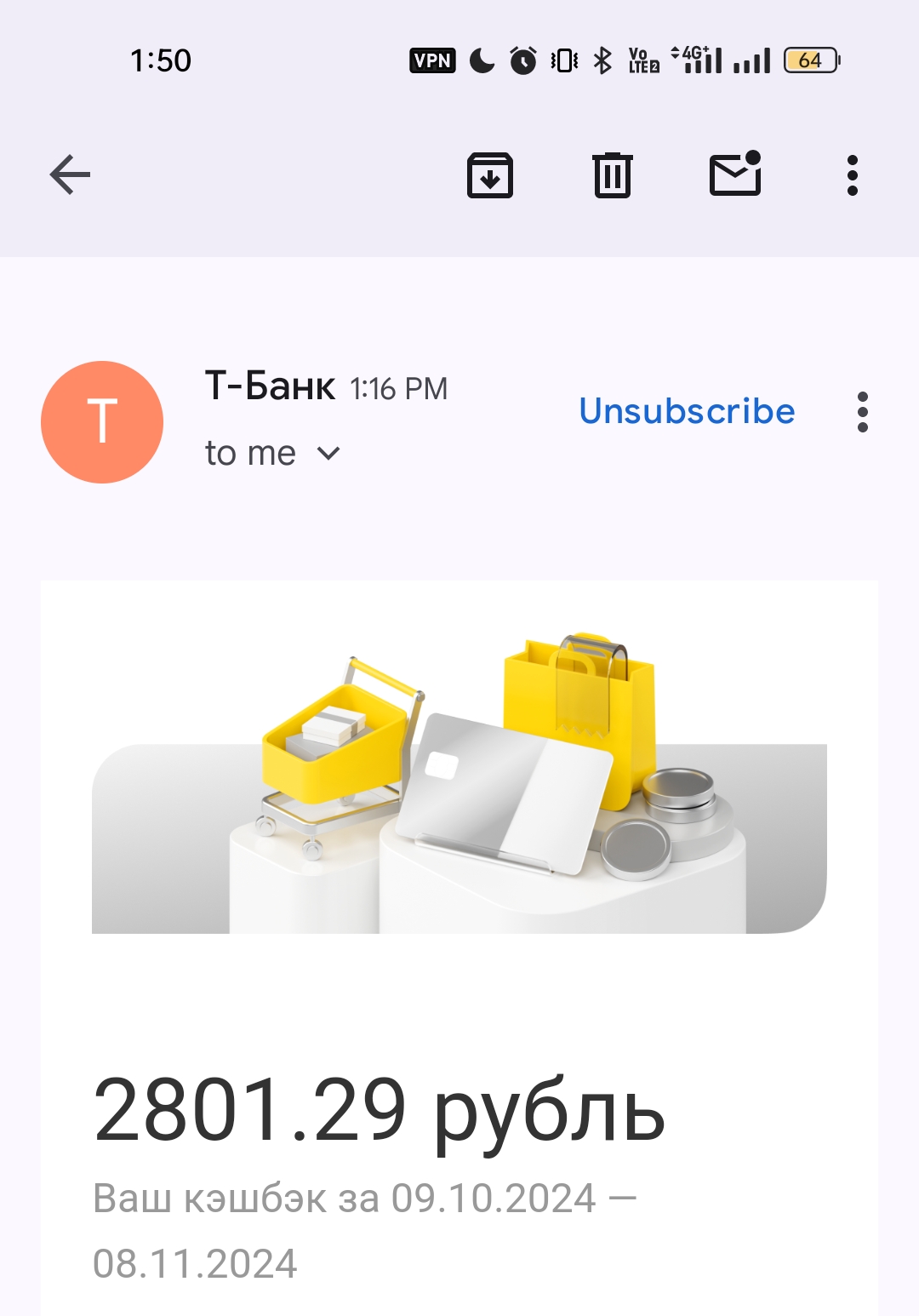Expand the "to me" recipient details
Viewport: 919px width, 1316px height.
click(328, 454)
